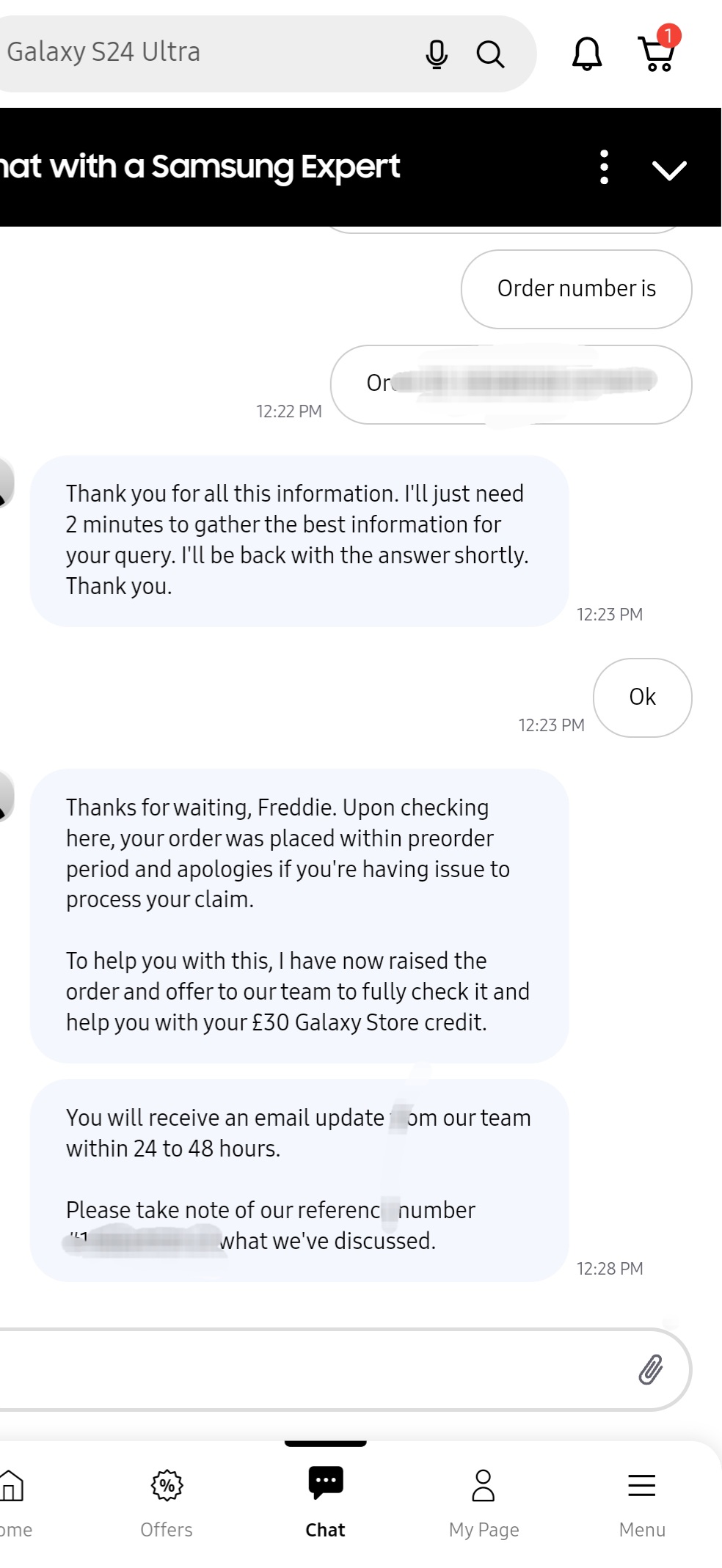Tap the Offers percent badge icon
This screenshot has width=722, height=1568.
167,1485
